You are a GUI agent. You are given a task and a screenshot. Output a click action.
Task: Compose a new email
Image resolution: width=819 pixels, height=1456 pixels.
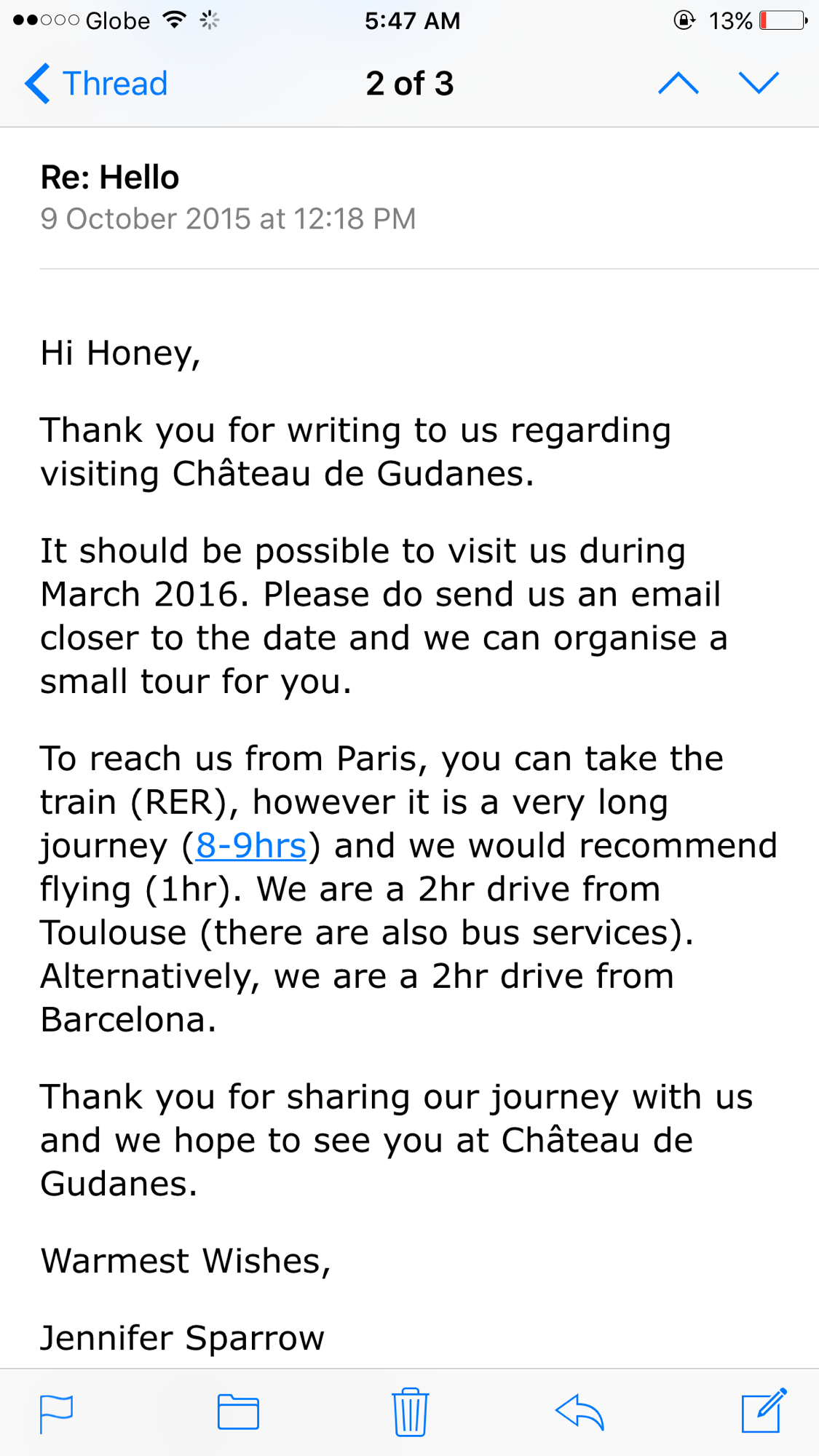pos(763,1411)
